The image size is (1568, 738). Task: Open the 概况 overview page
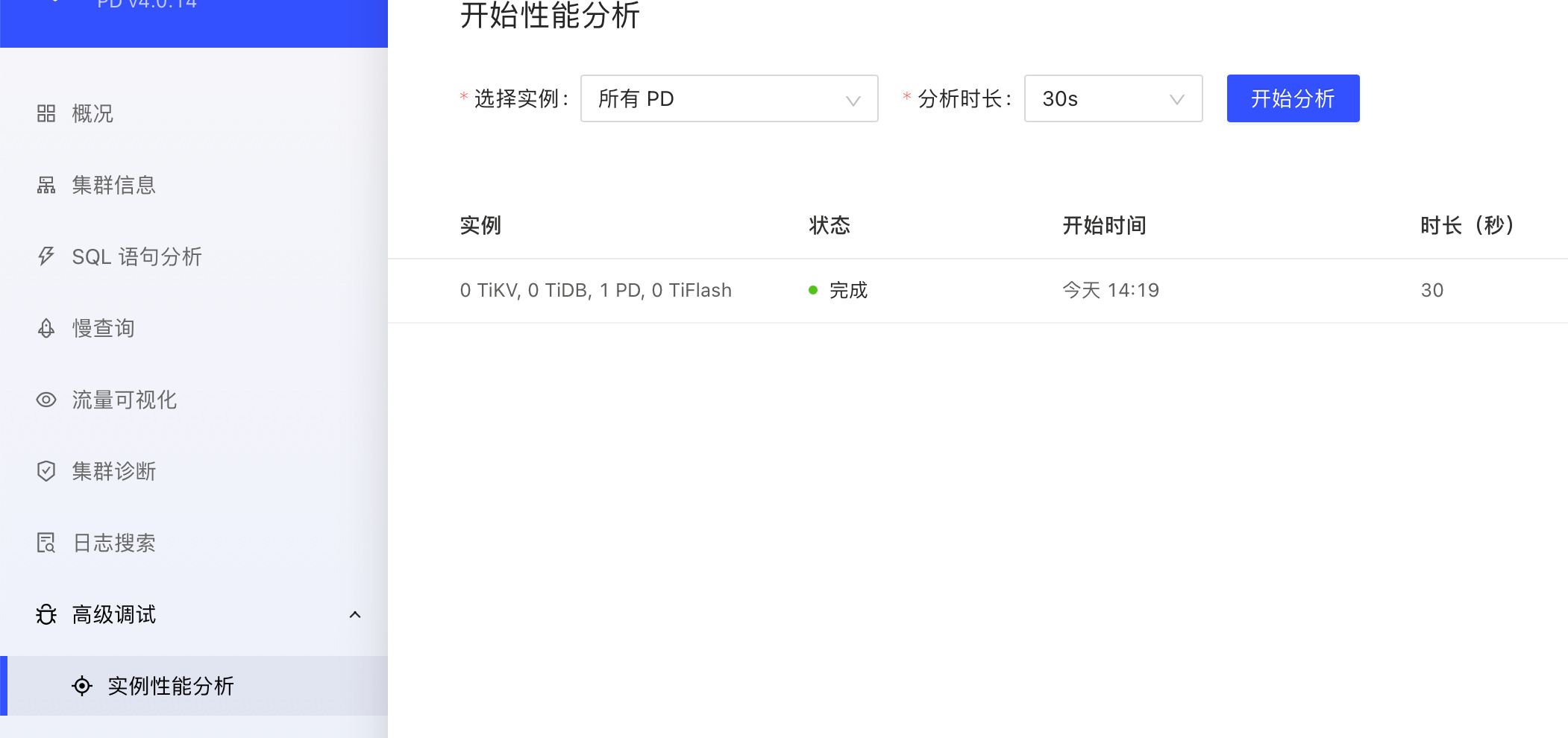tap(92, 113)
